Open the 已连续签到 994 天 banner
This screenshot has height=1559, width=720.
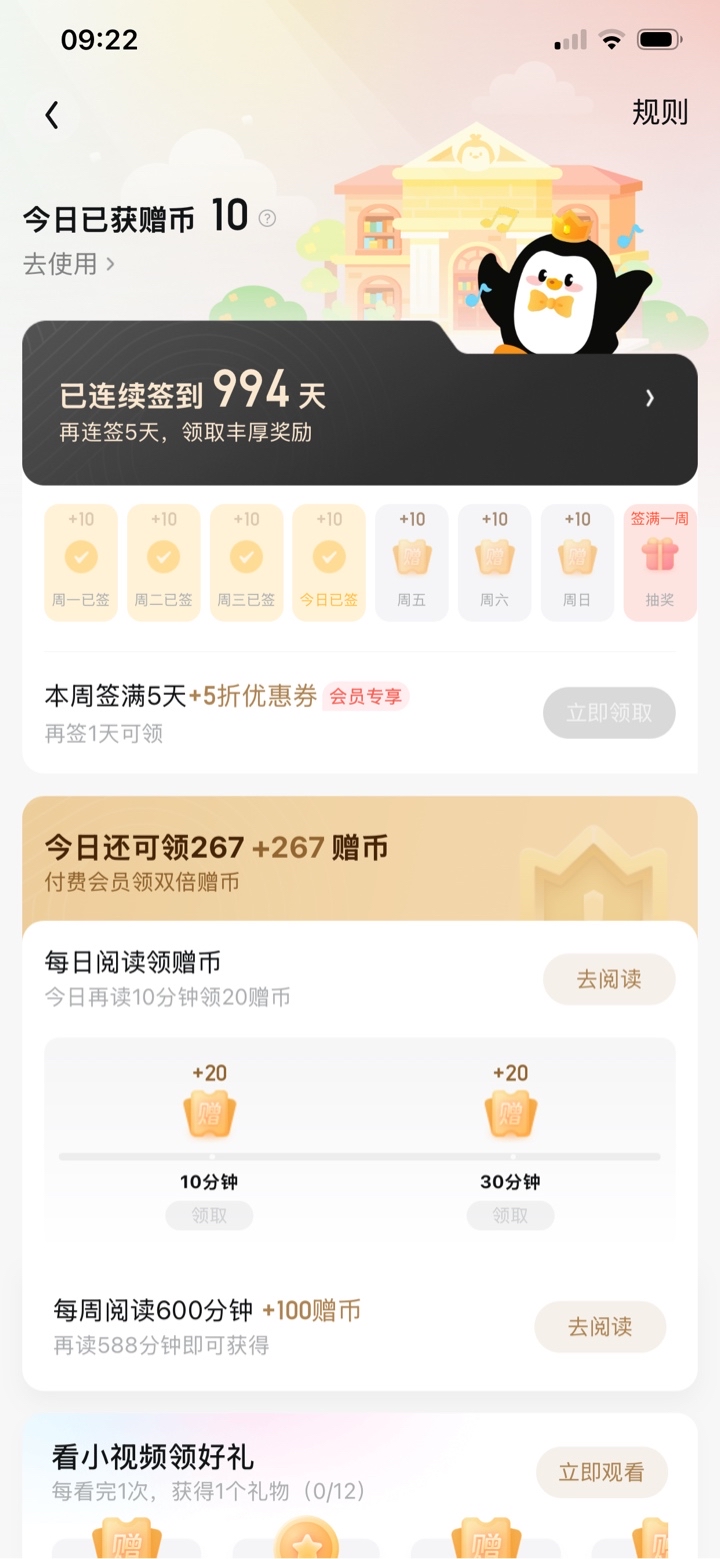click(360, 403)
